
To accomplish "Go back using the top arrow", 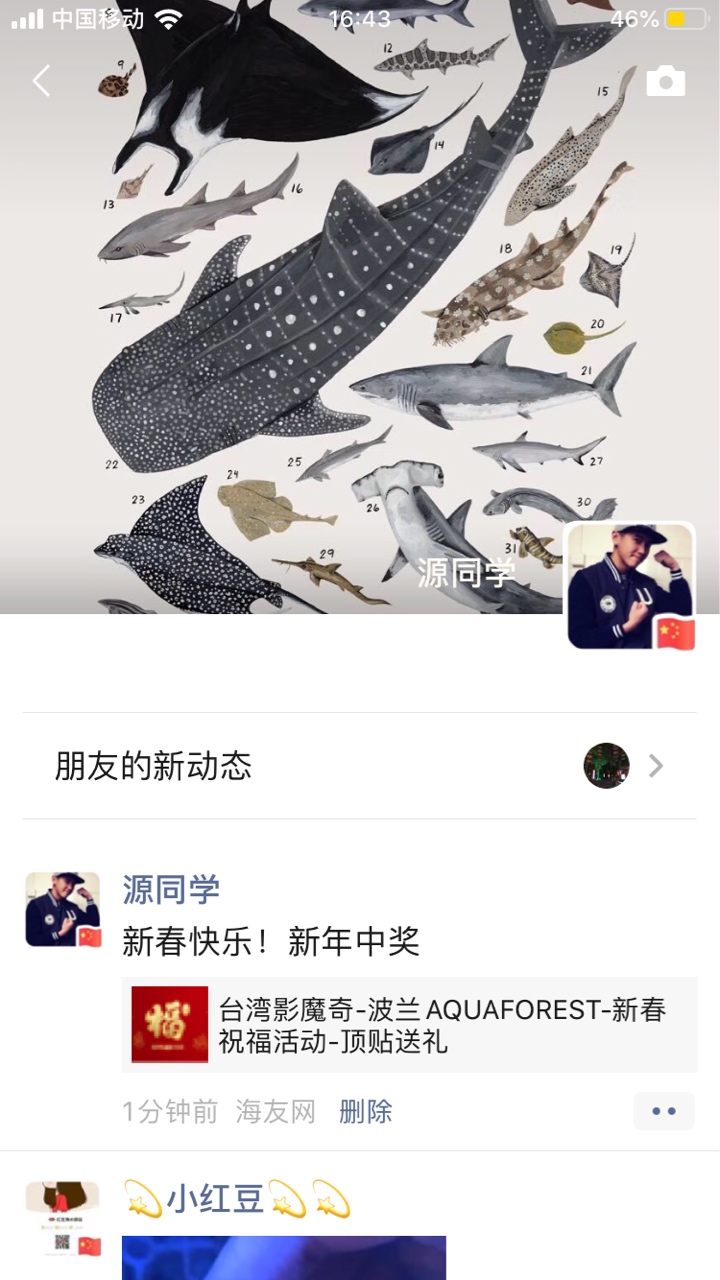I will [x=41, y=81].
